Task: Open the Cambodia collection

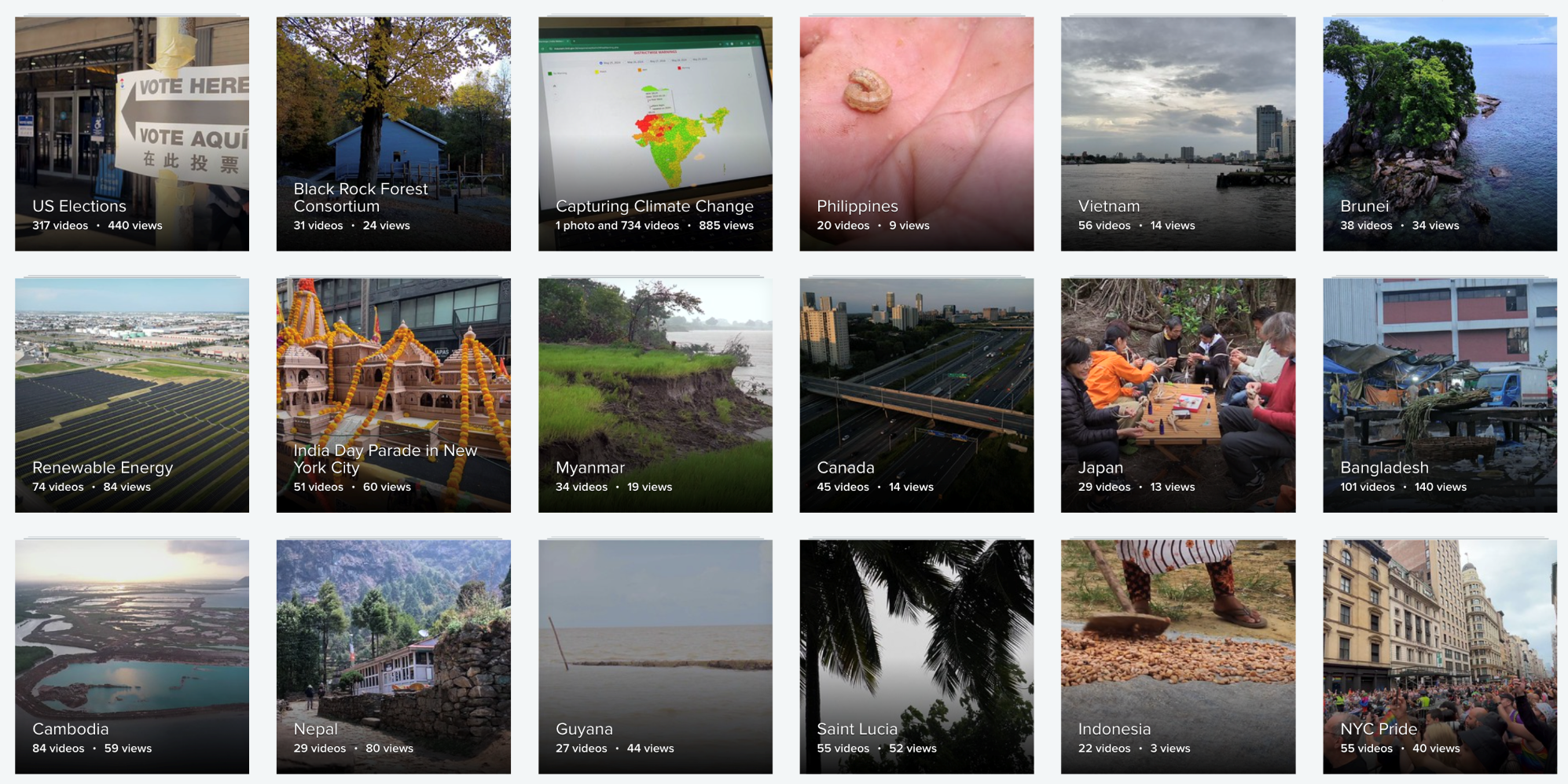Action: tap(132, 657)
